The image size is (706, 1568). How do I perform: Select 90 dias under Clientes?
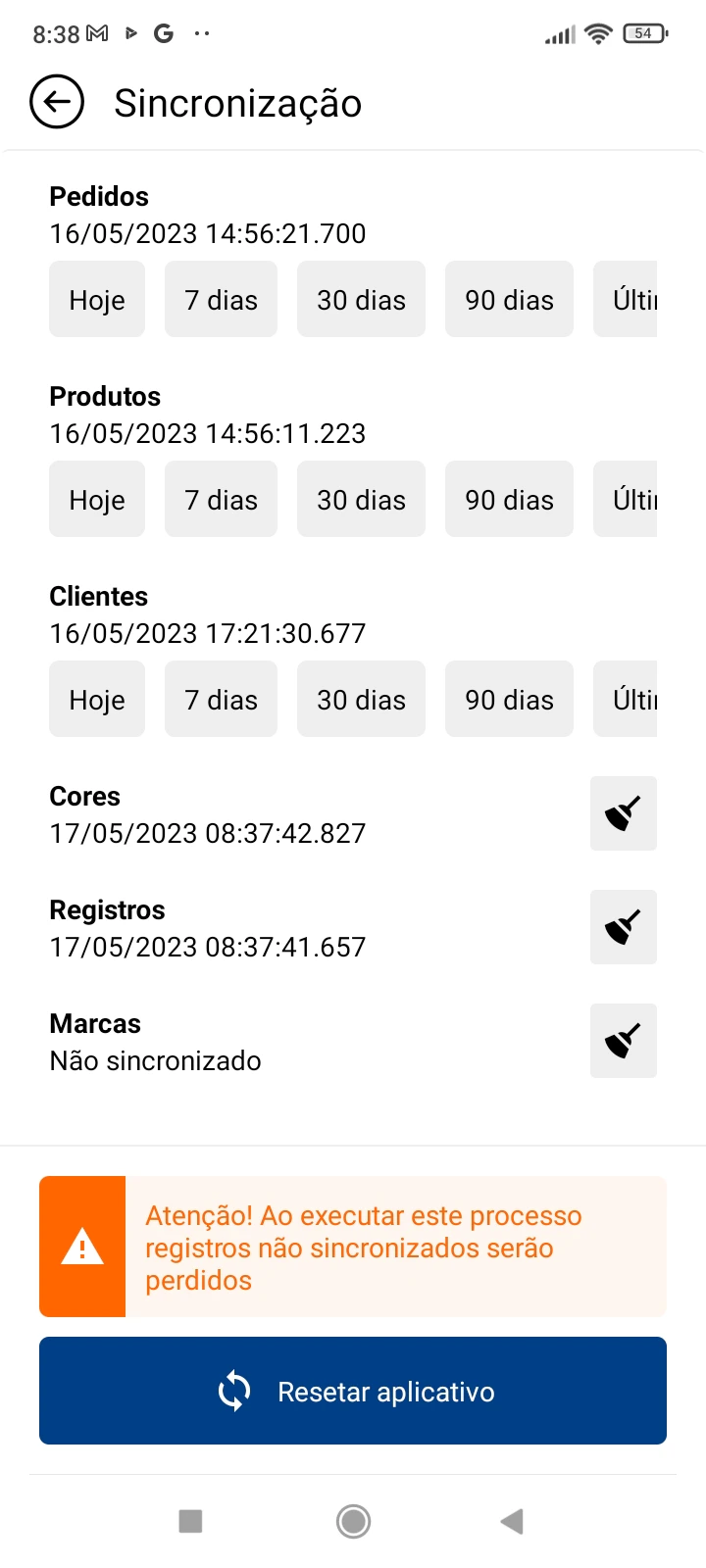point(509,699)
